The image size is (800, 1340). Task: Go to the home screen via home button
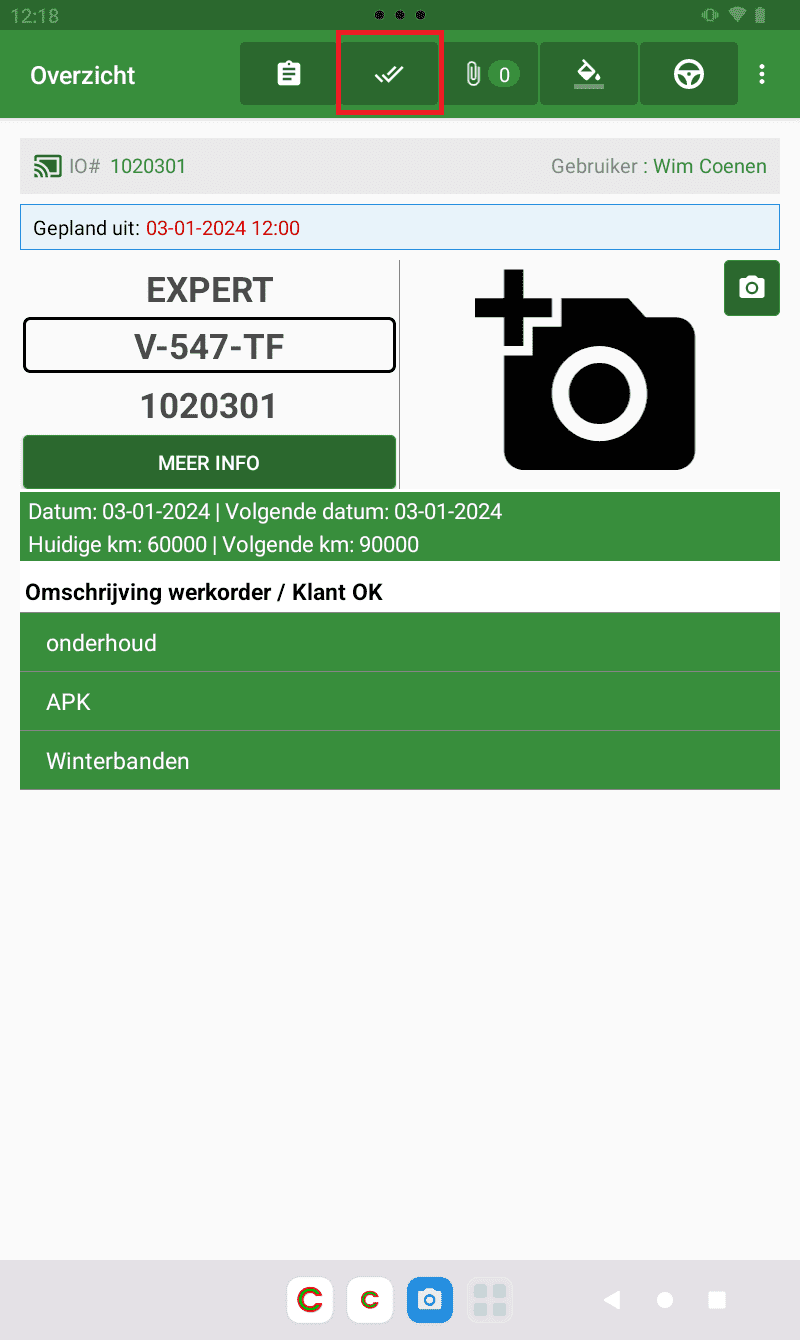[x=665, y=1300]
